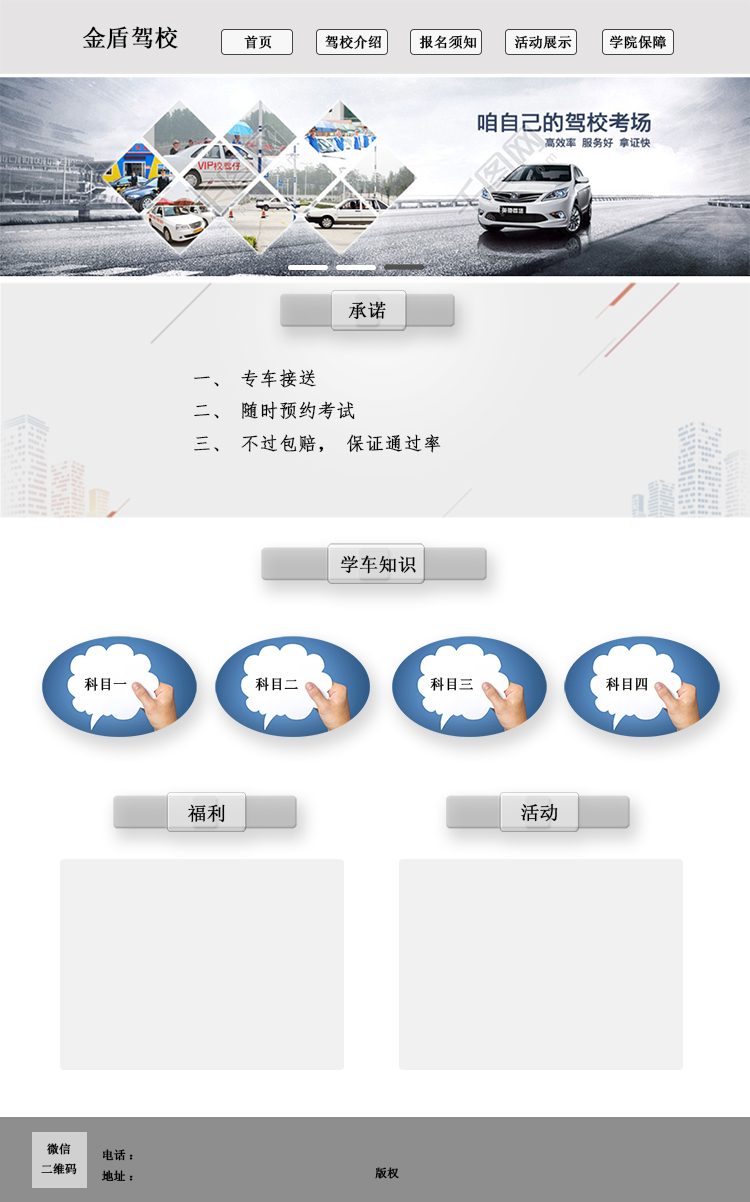Select the 科目四 knowledge tile
This screenshot has width=750, height=1202.
click(x=642, y=686)
